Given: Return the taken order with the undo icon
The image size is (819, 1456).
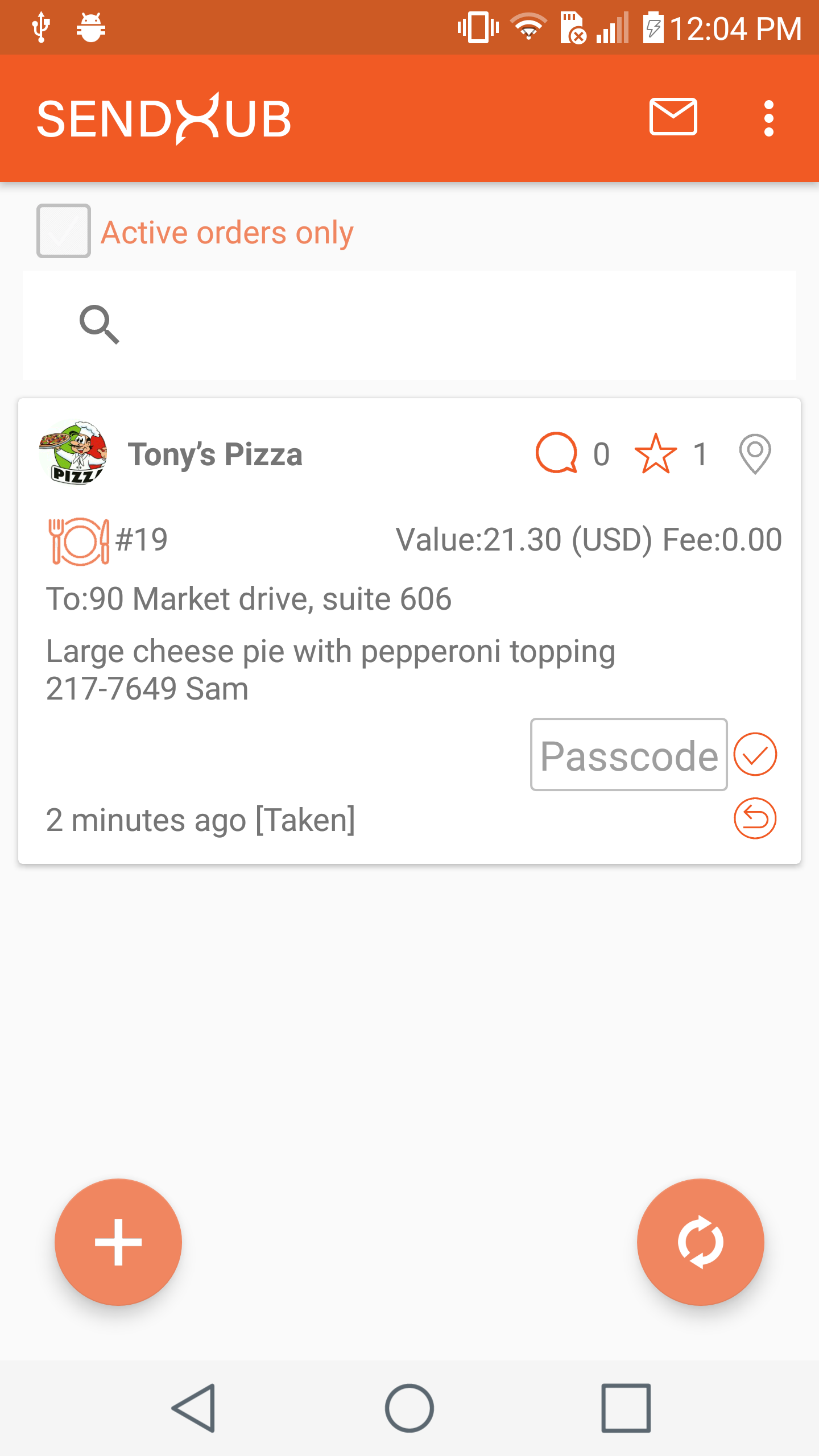Looking at the screenshot, I should click(755, 818).
